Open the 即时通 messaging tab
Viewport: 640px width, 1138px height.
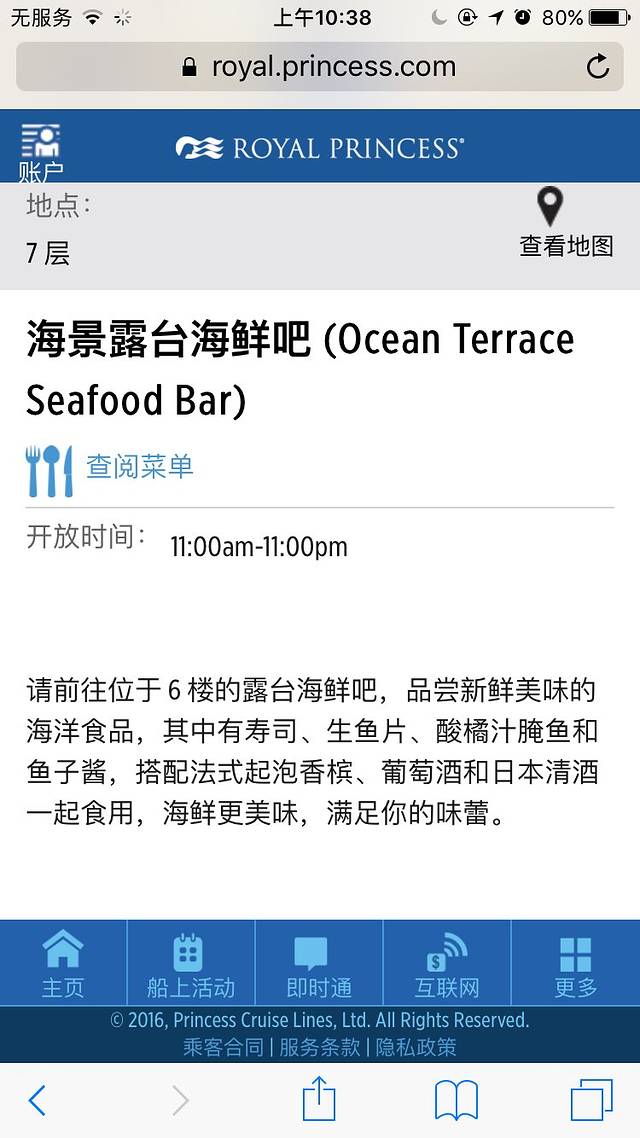click(318, 963)
